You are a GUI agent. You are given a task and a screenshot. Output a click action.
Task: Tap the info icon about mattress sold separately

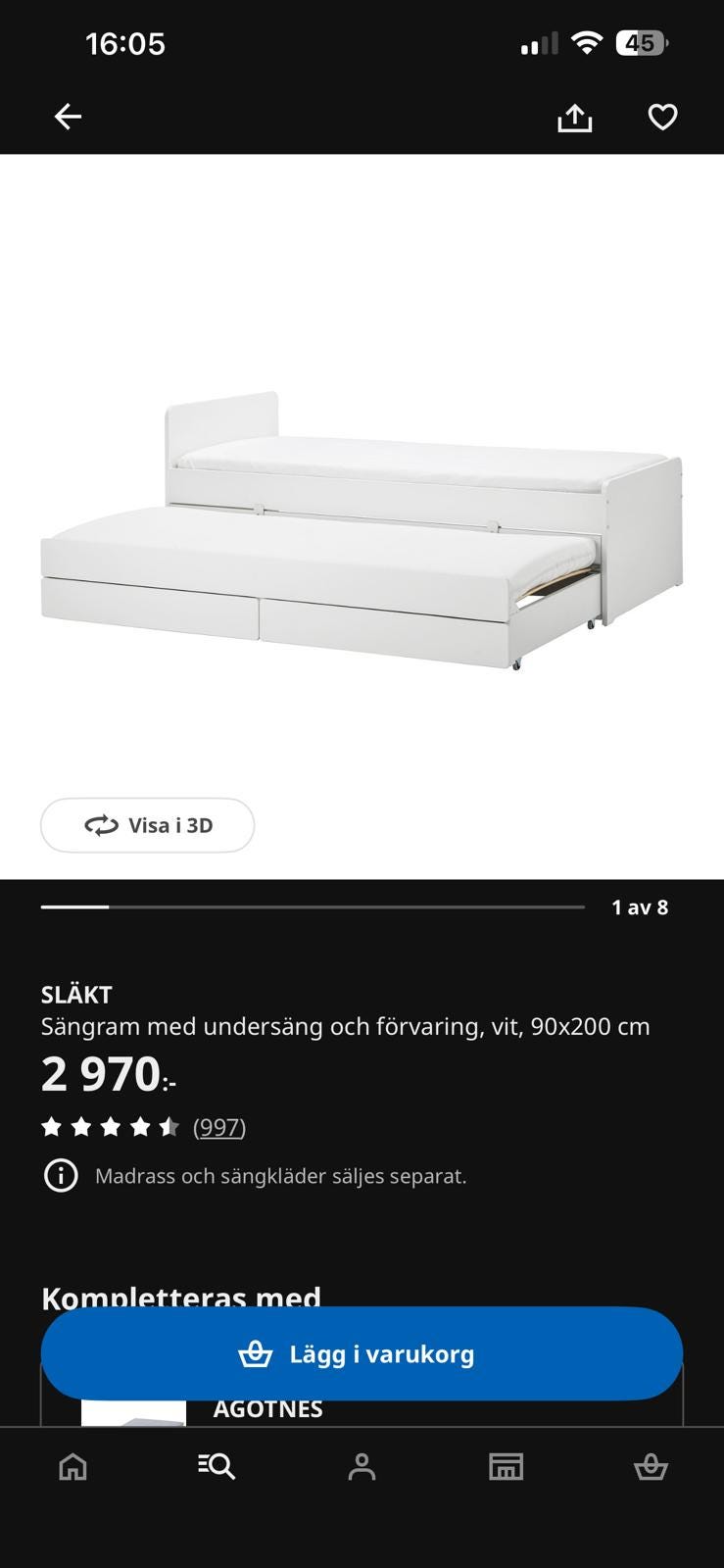click(x=60, y=1175)
